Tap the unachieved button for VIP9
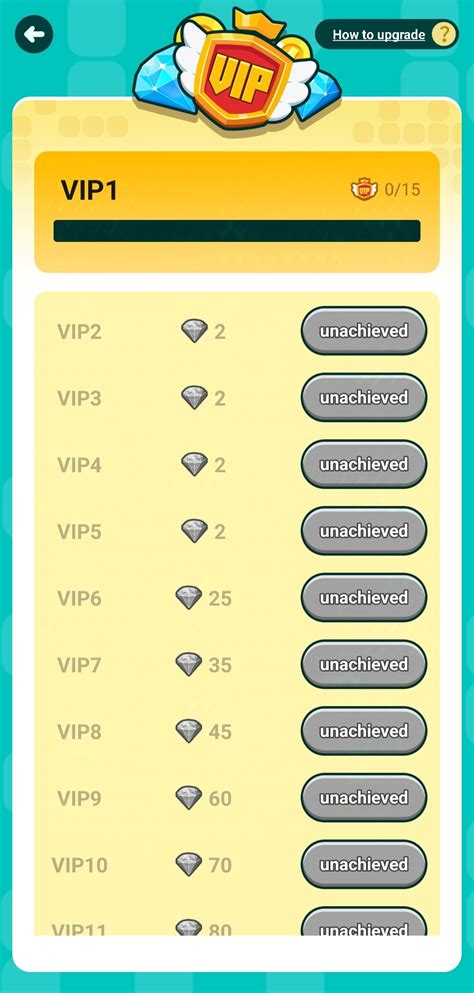Image resolution: width=474 pixels, height=993 pixels. (364, 798)
